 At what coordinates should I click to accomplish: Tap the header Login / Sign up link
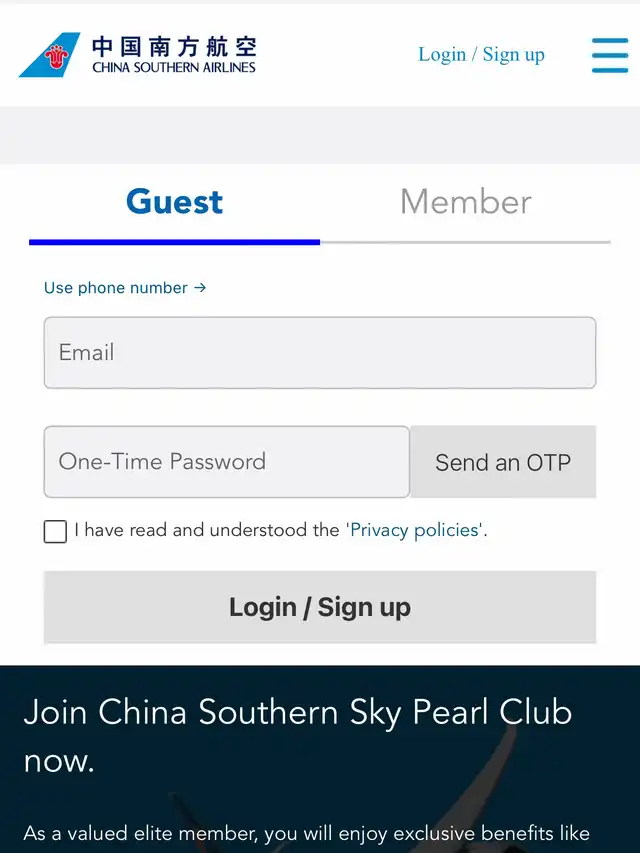481,54
